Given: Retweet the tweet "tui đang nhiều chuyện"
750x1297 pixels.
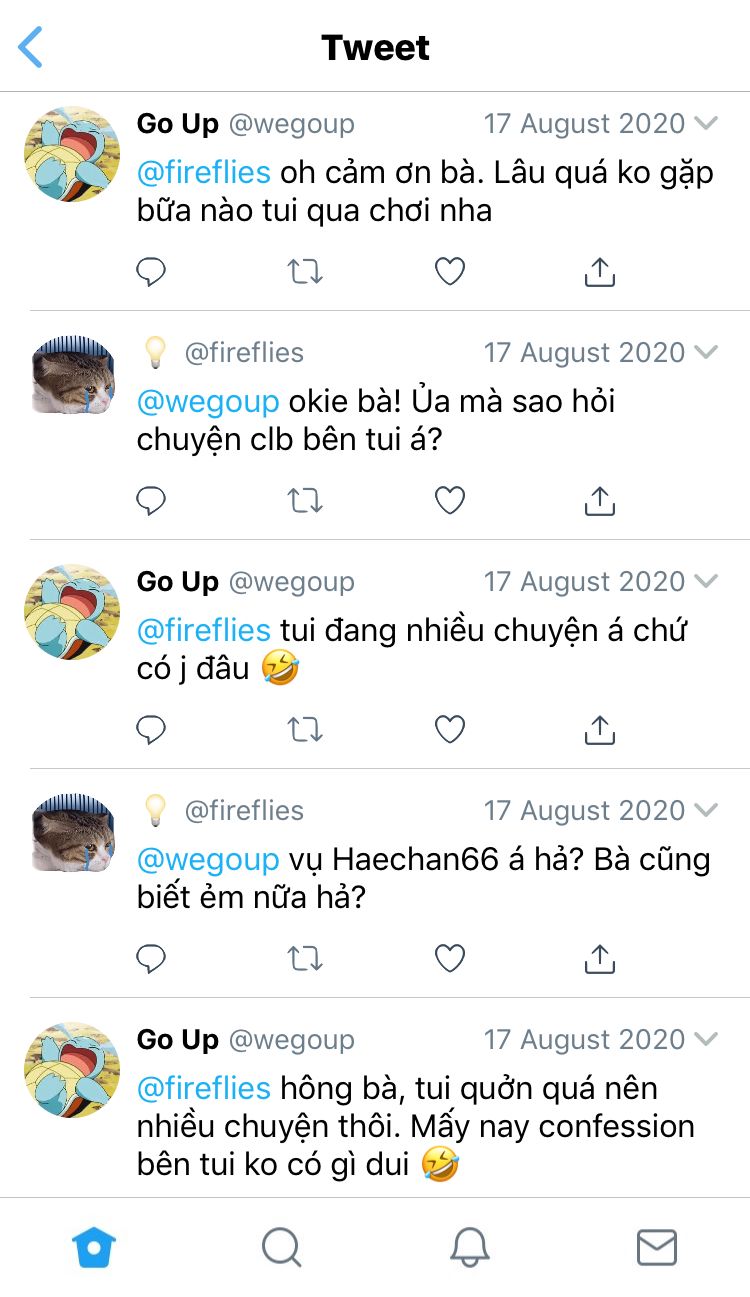Looking at the screenshot, I should pyautogui.click(x=305, y=729).
